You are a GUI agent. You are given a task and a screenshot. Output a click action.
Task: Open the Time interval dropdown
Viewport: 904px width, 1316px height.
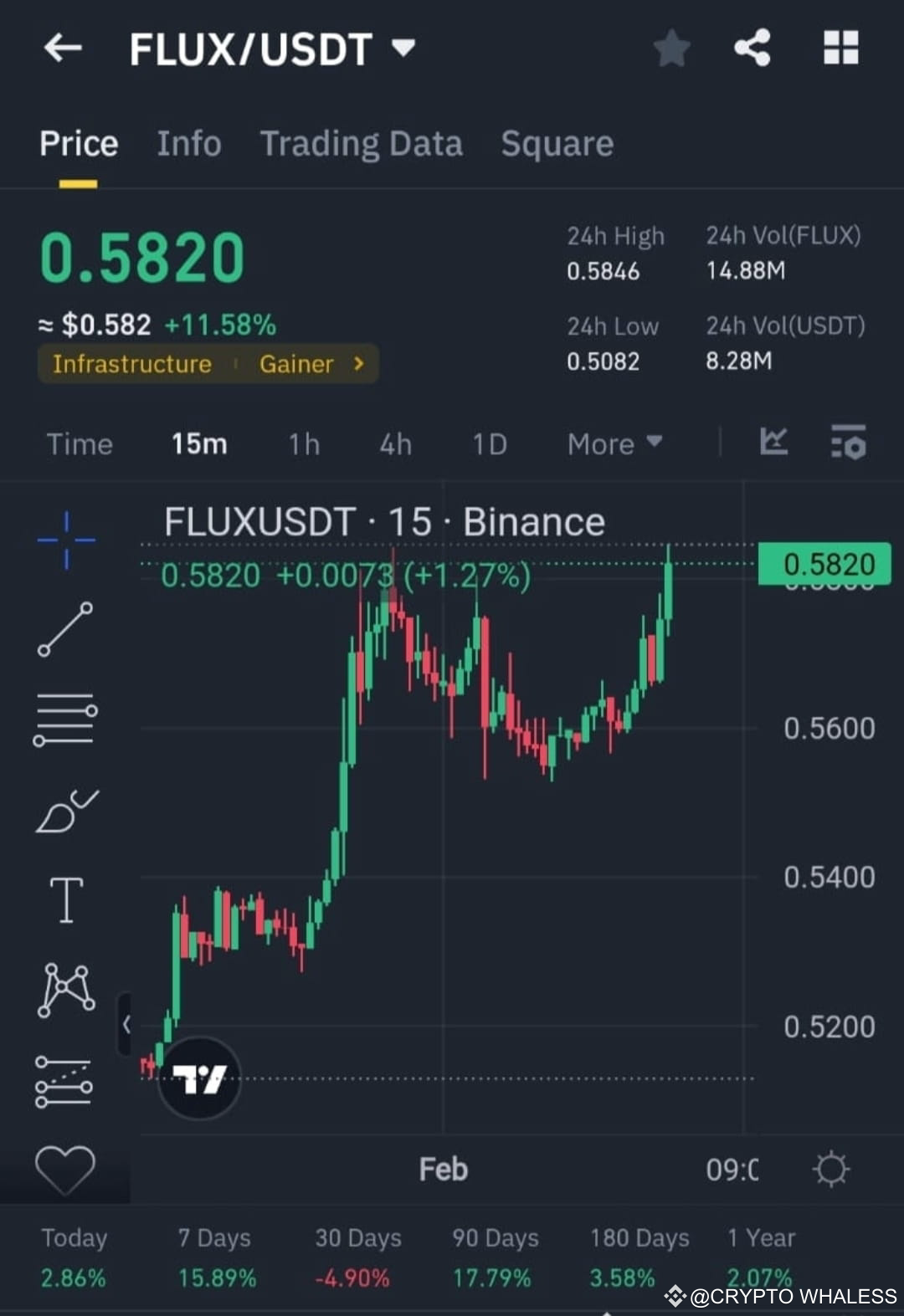coord(79,444)
